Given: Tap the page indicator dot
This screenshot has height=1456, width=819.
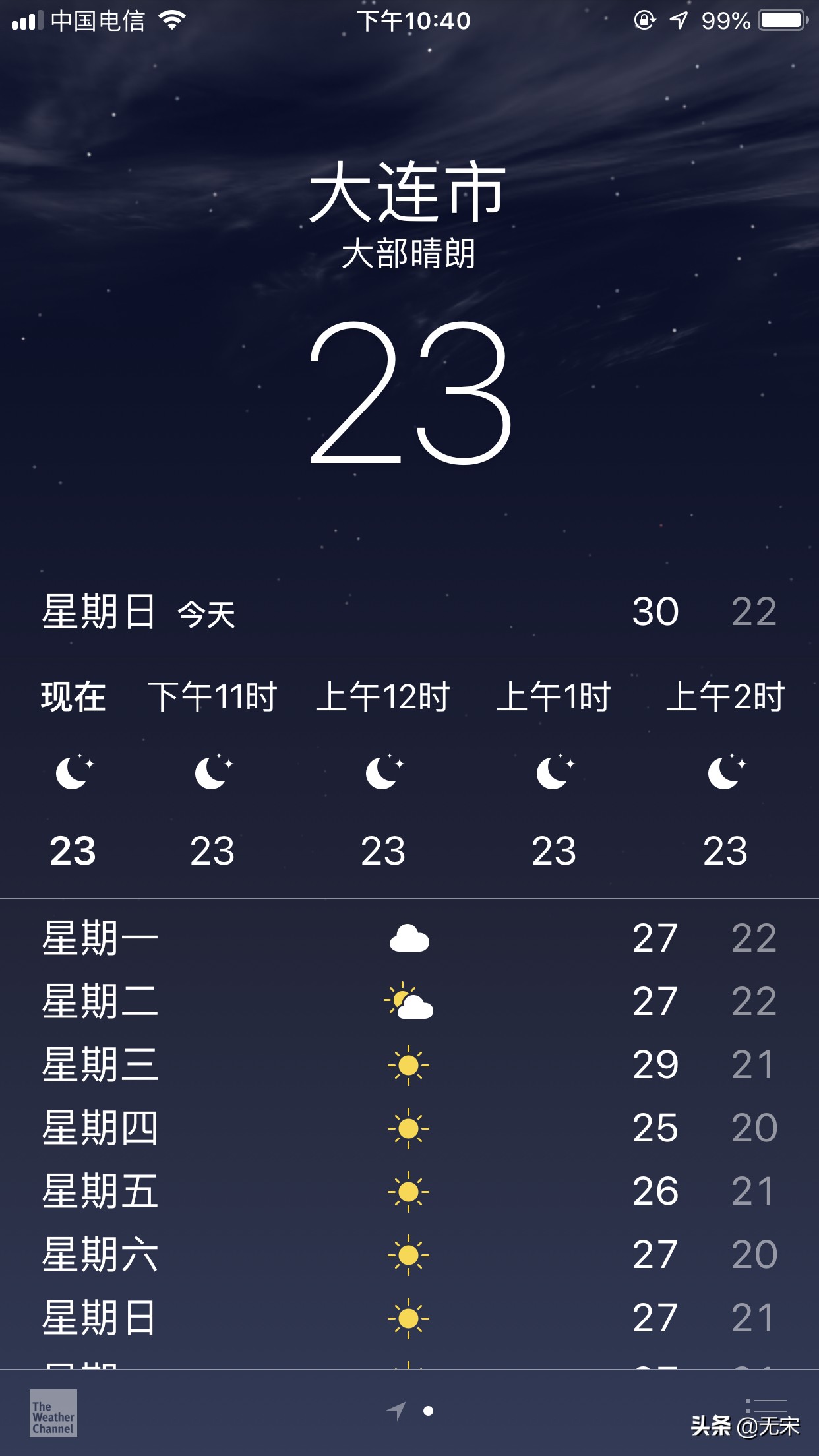Looking at the screenshot, I should click(x=429, y=1410).
